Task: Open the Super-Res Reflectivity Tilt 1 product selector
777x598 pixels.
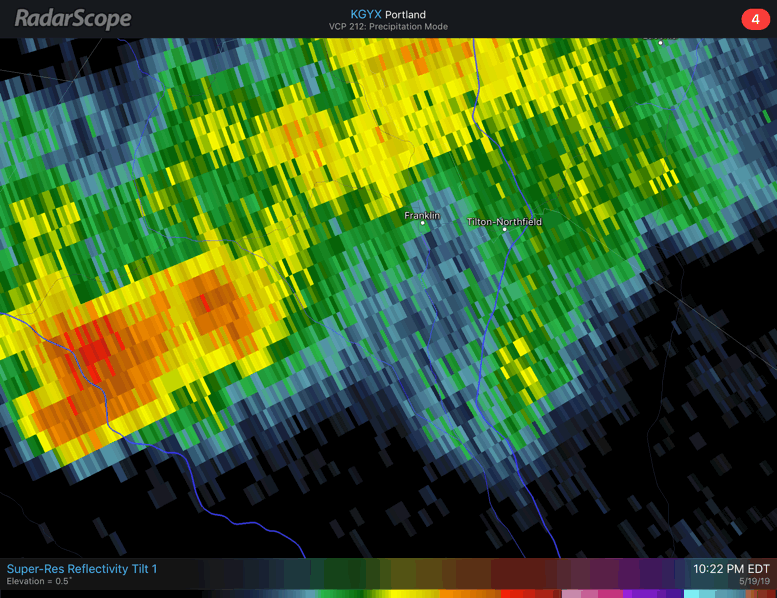Action: pos(82,569)
